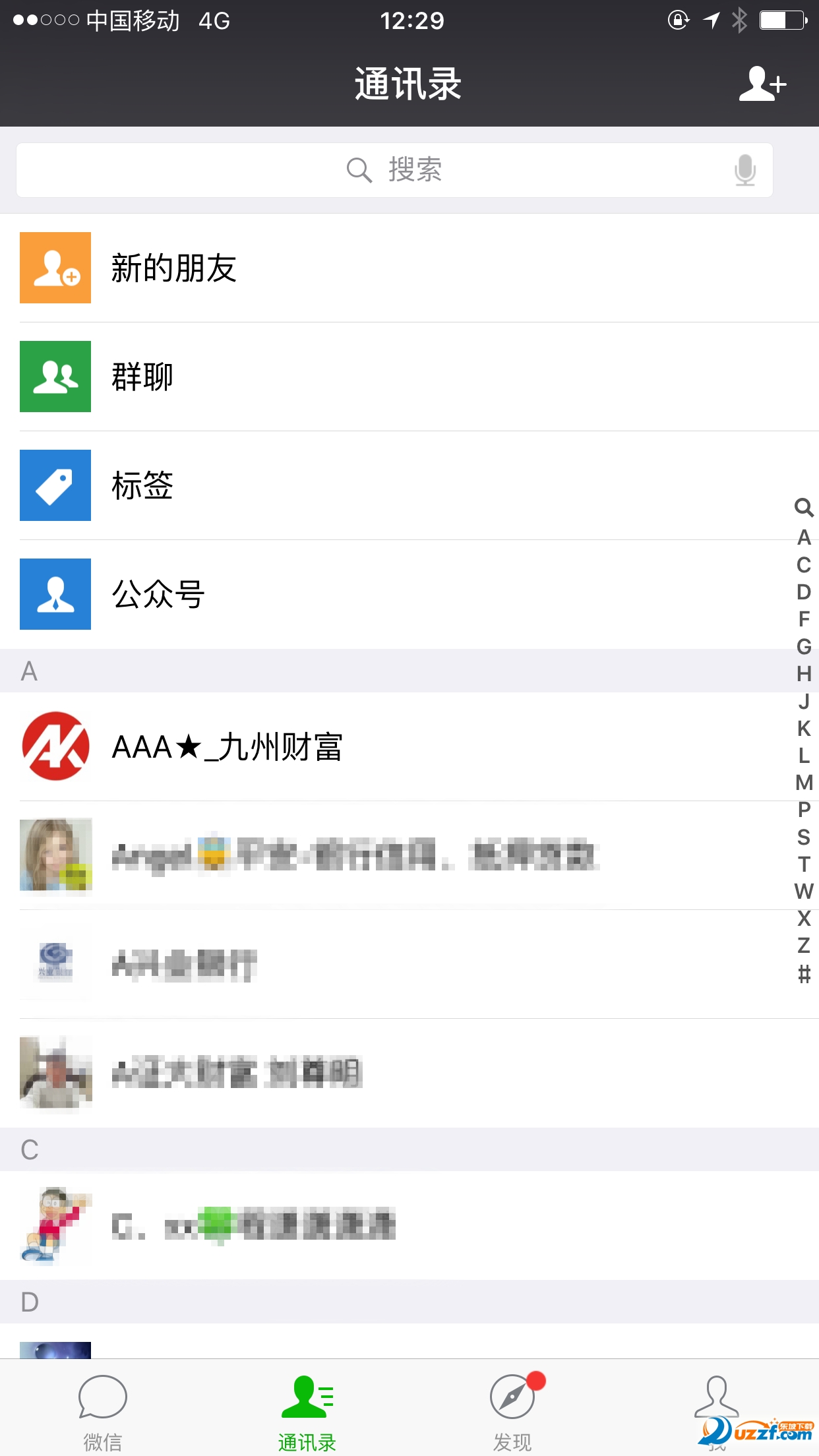Tap the index search magnifier
This screenshot has height=1456, width=819.
click(804, 507)
